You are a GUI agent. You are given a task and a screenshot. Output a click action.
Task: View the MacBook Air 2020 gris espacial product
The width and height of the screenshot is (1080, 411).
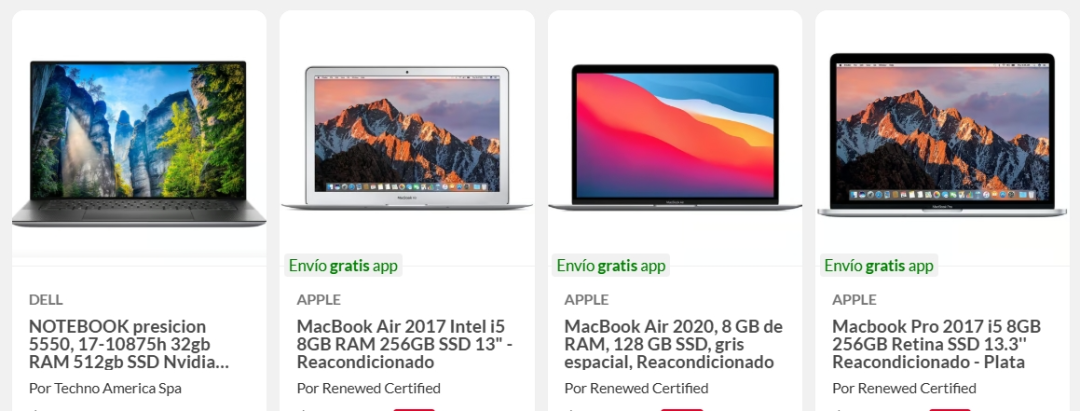(673, 343)
